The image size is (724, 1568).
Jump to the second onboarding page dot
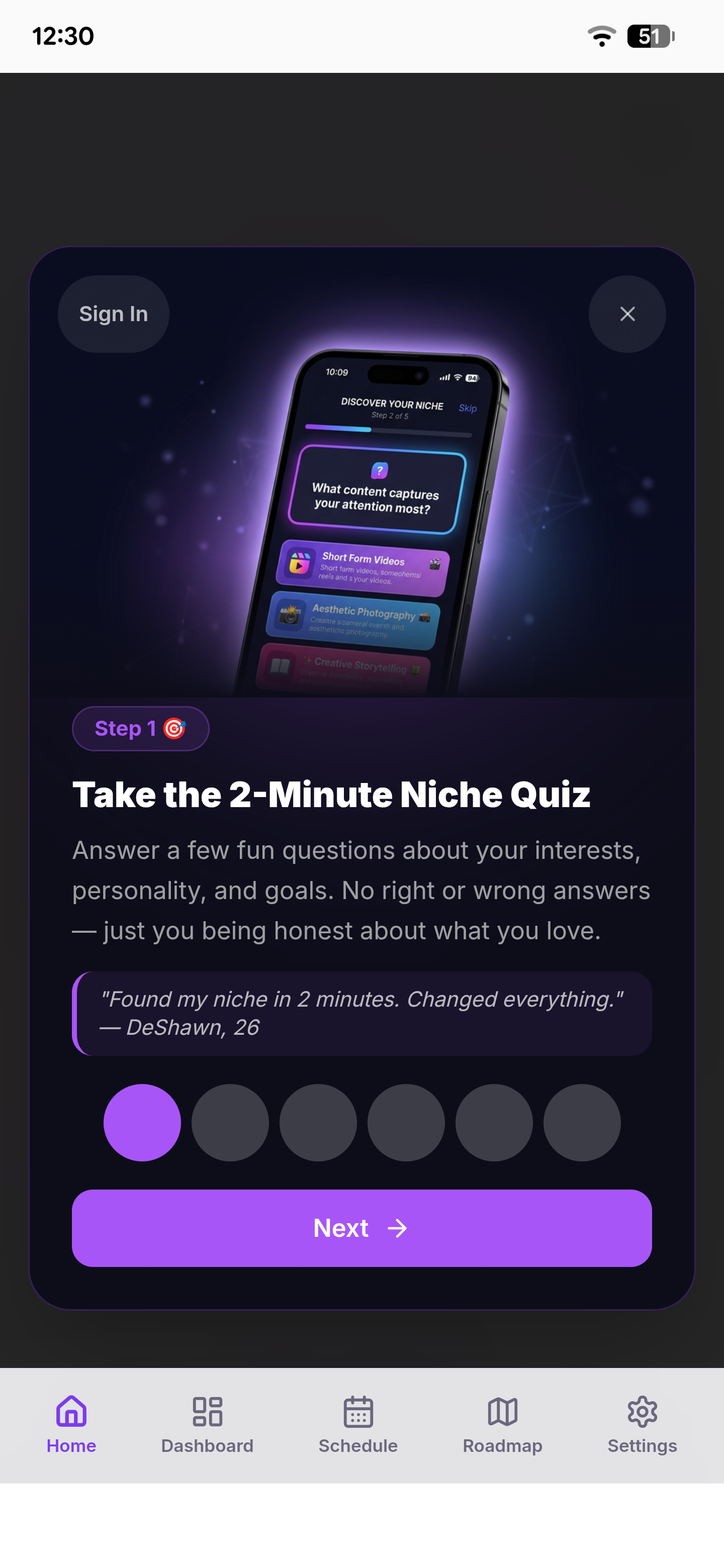230,1122
